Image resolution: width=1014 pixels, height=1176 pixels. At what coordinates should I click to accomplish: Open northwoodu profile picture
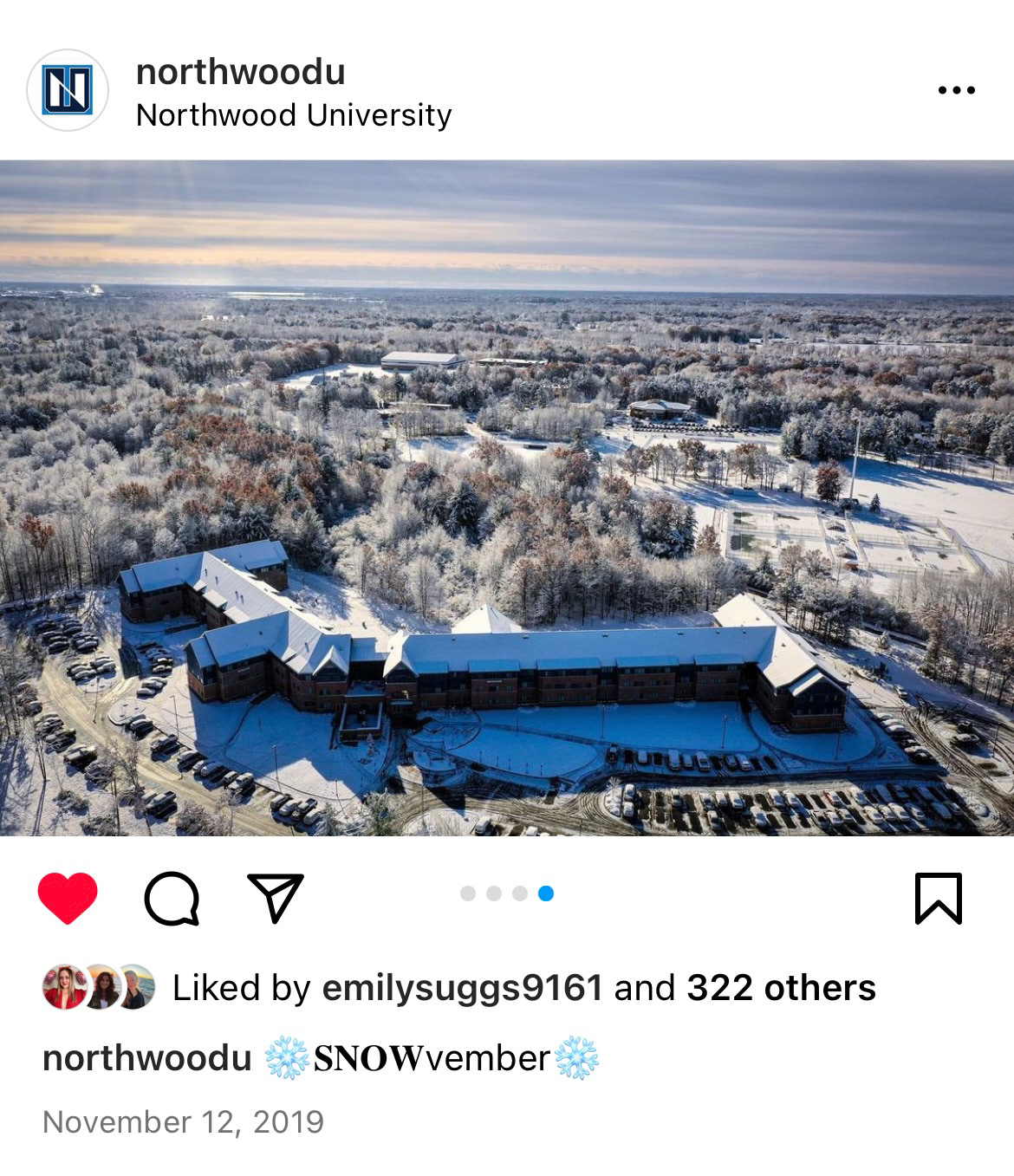[68, 90]
